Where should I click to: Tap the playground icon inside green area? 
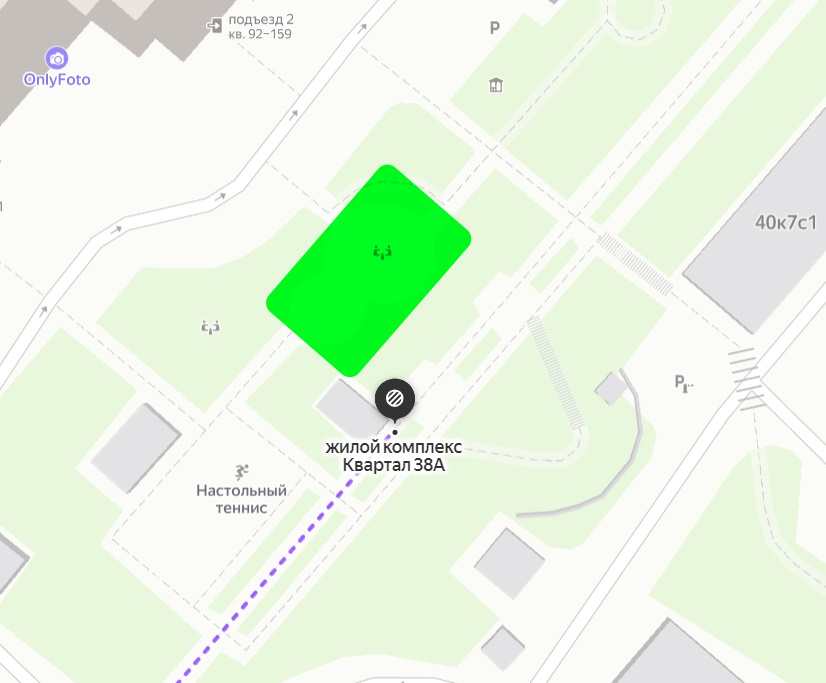(x=381, y=251)
